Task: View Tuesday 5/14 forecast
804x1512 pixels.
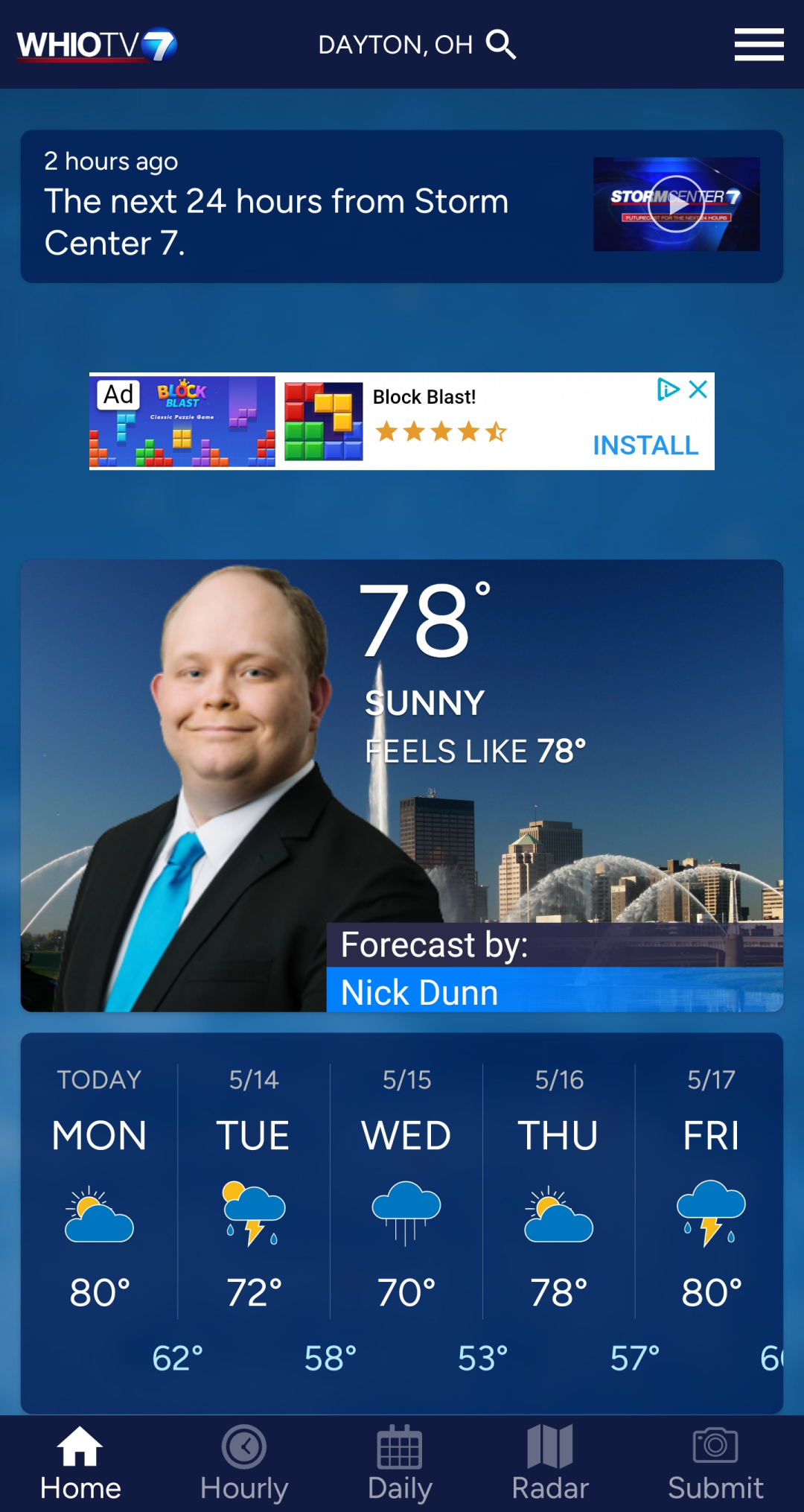Action: [254, 1192]
